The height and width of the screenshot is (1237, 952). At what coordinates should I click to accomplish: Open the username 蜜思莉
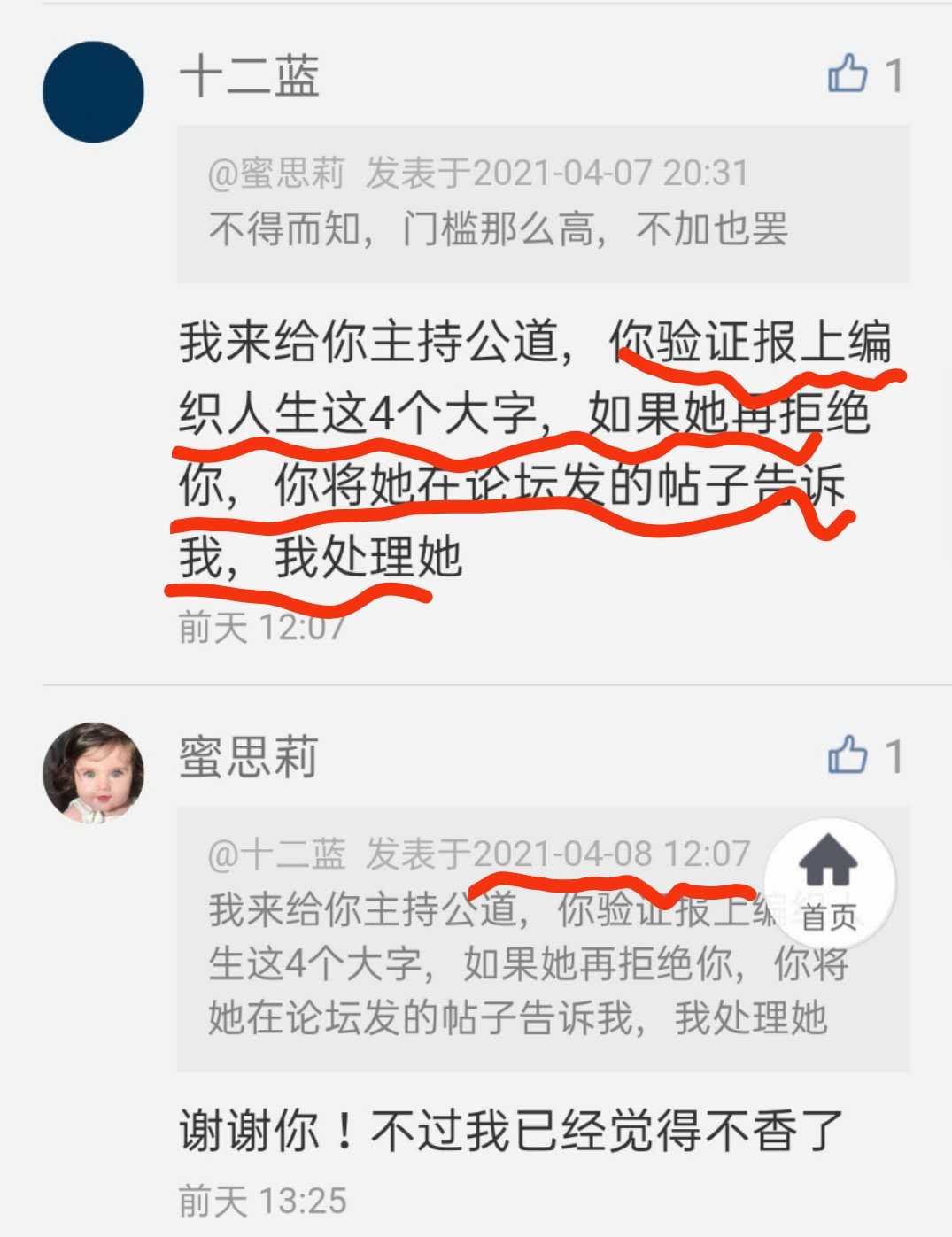click(x=249, y=758)
